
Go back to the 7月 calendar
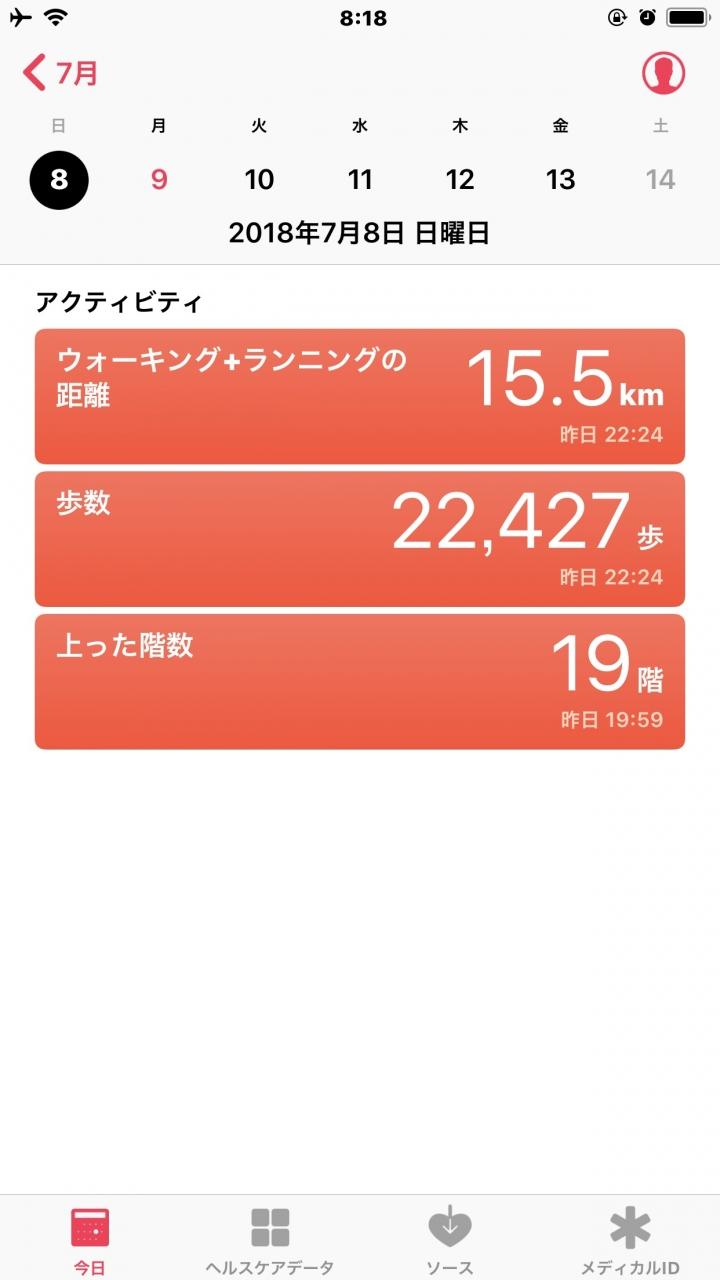[x=60, y=73]
